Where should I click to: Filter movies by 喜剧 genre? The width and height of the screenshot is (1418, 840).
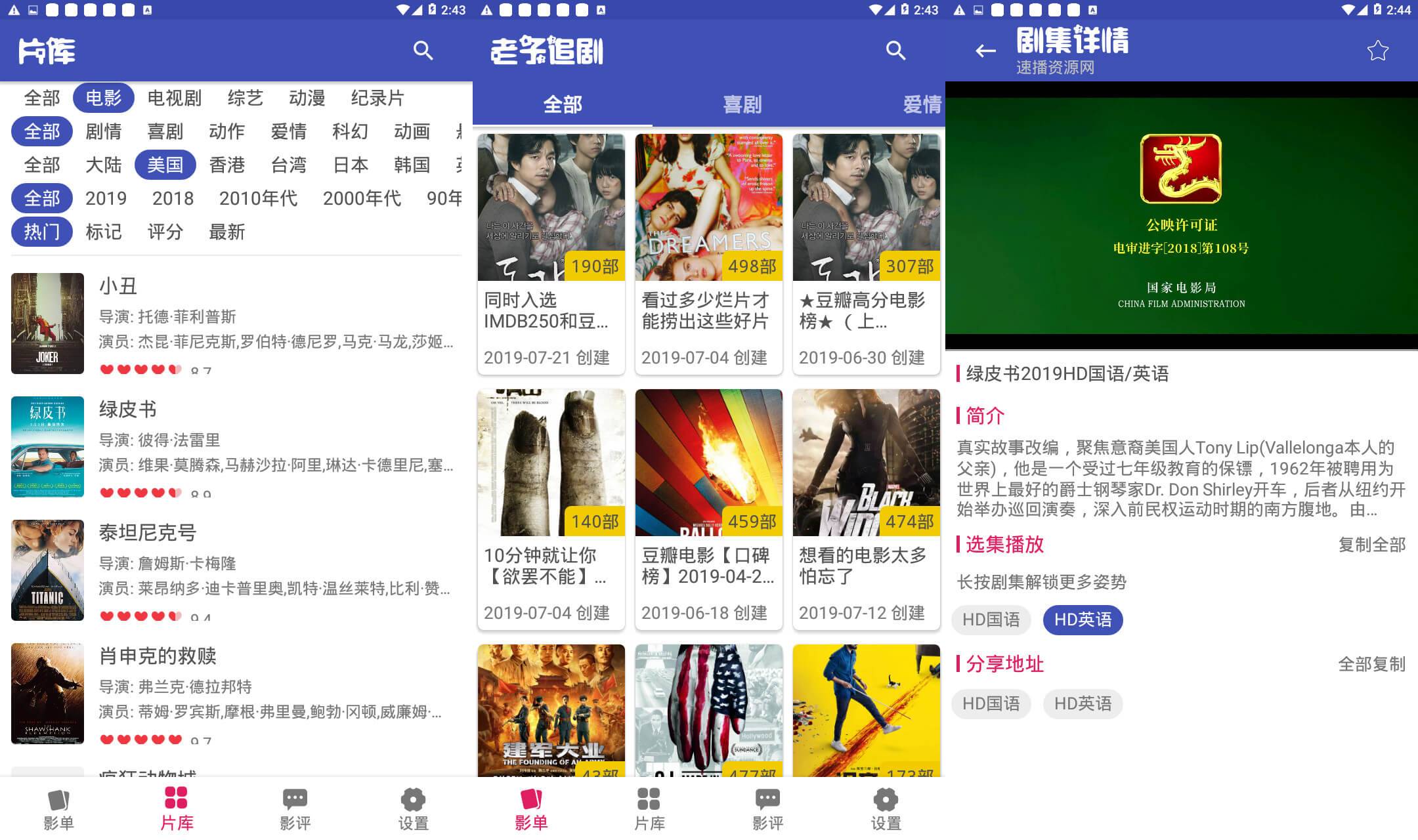pyautogui.click(x=165, y=132)
